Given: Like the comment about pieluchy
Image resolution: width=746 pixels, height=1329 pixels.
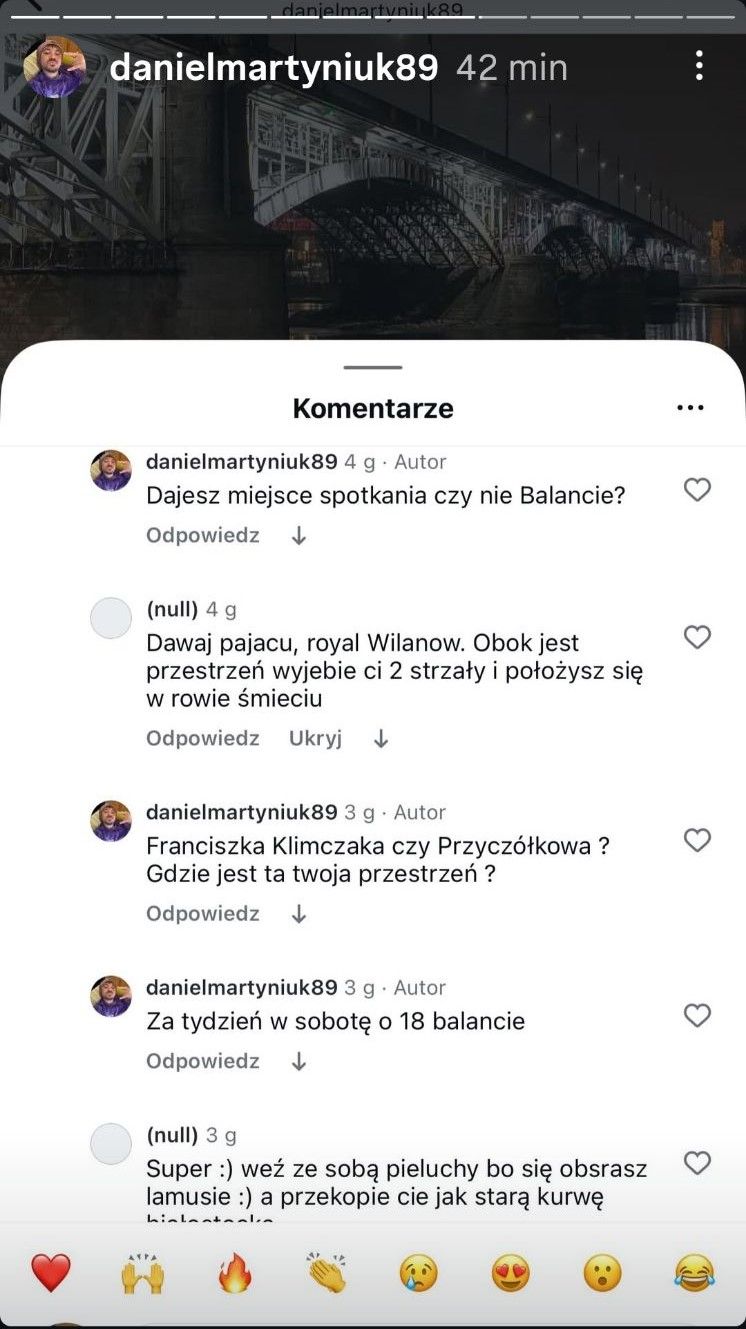Looking at the screenshot, I should [697, 1163].
